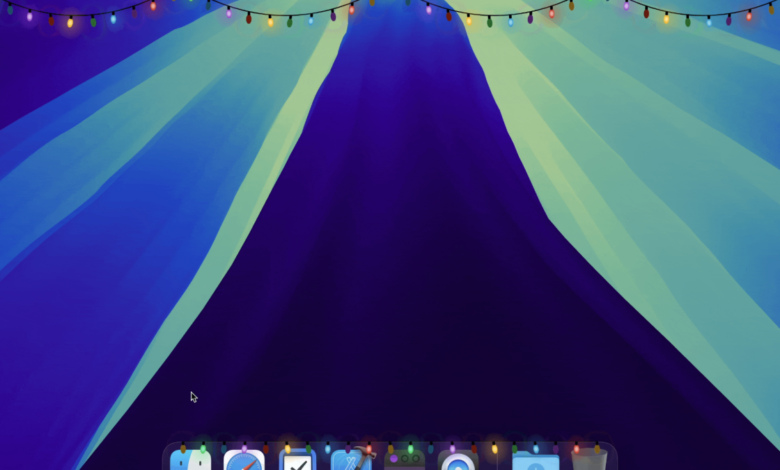This screenshot has width=780, height=470.
Task: Launch Xcode from the dock
Action: 351,461
